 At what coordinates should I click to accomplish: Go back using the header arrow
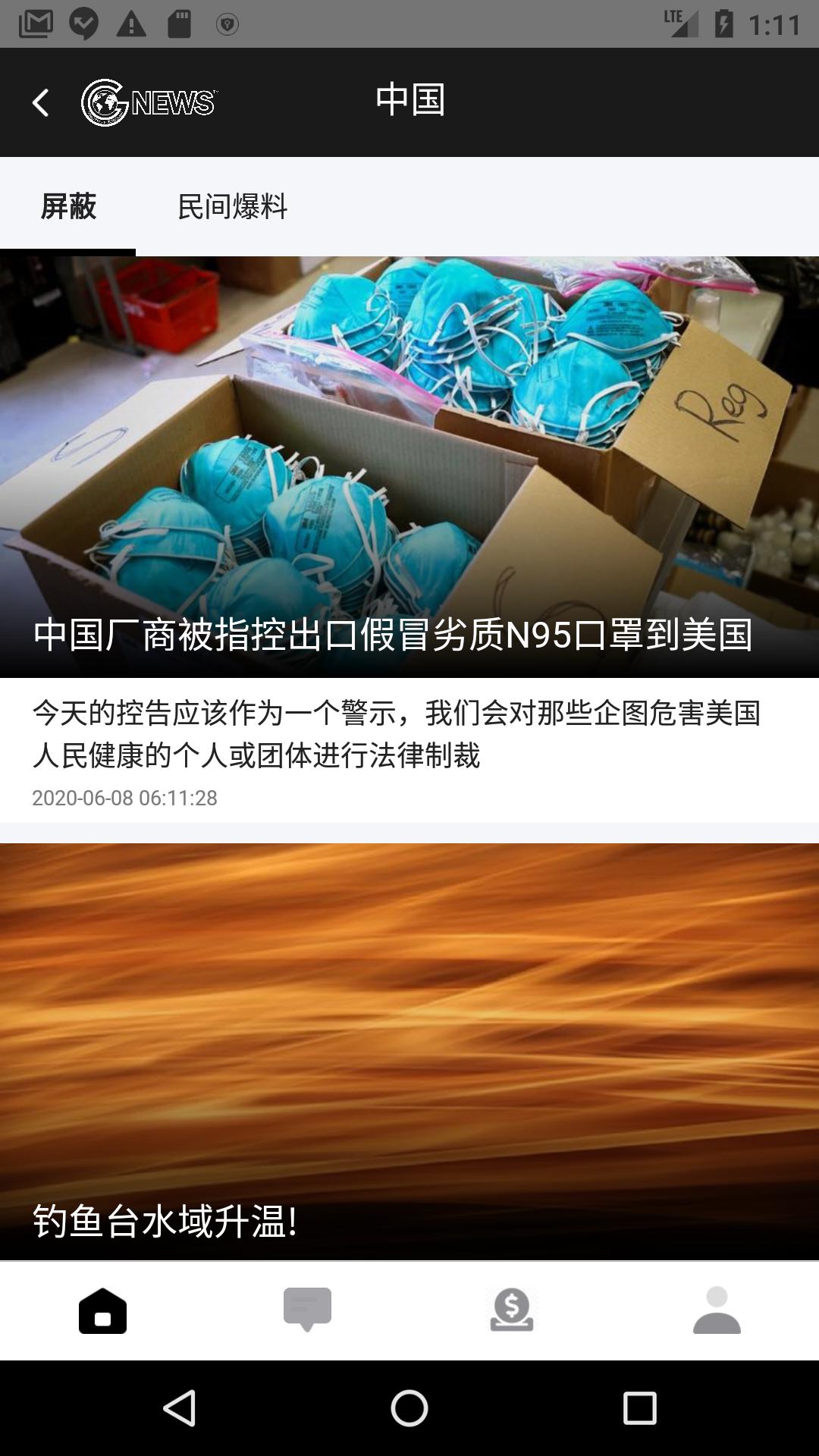41,102
